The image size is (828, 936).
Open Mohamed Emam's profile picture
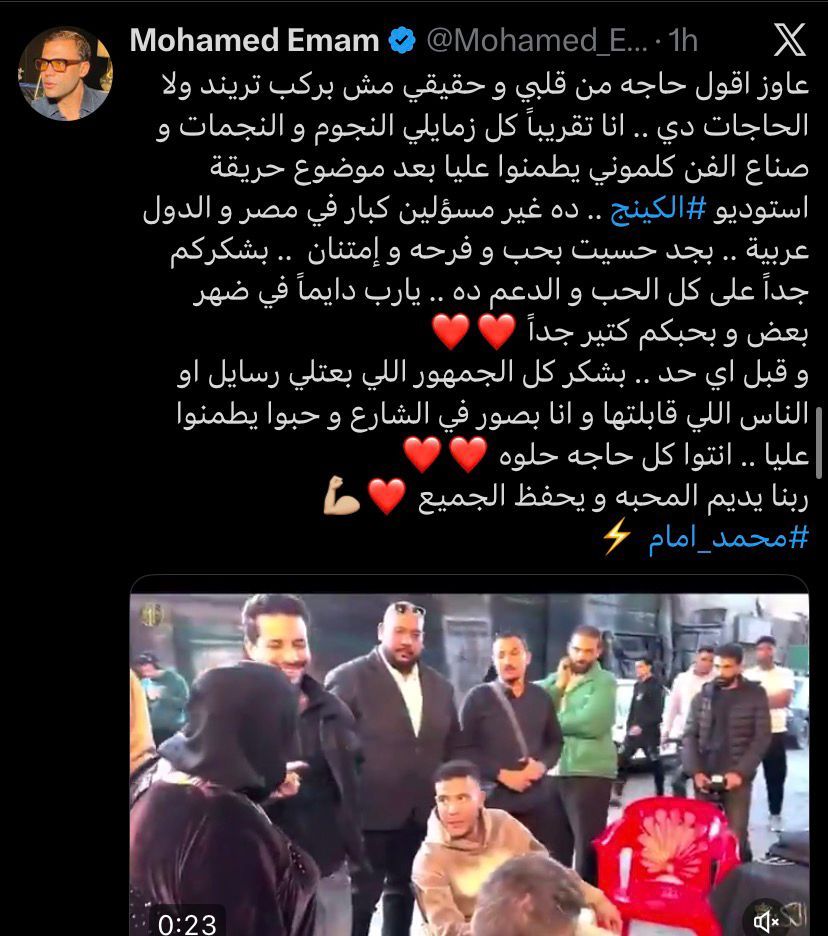67,74
